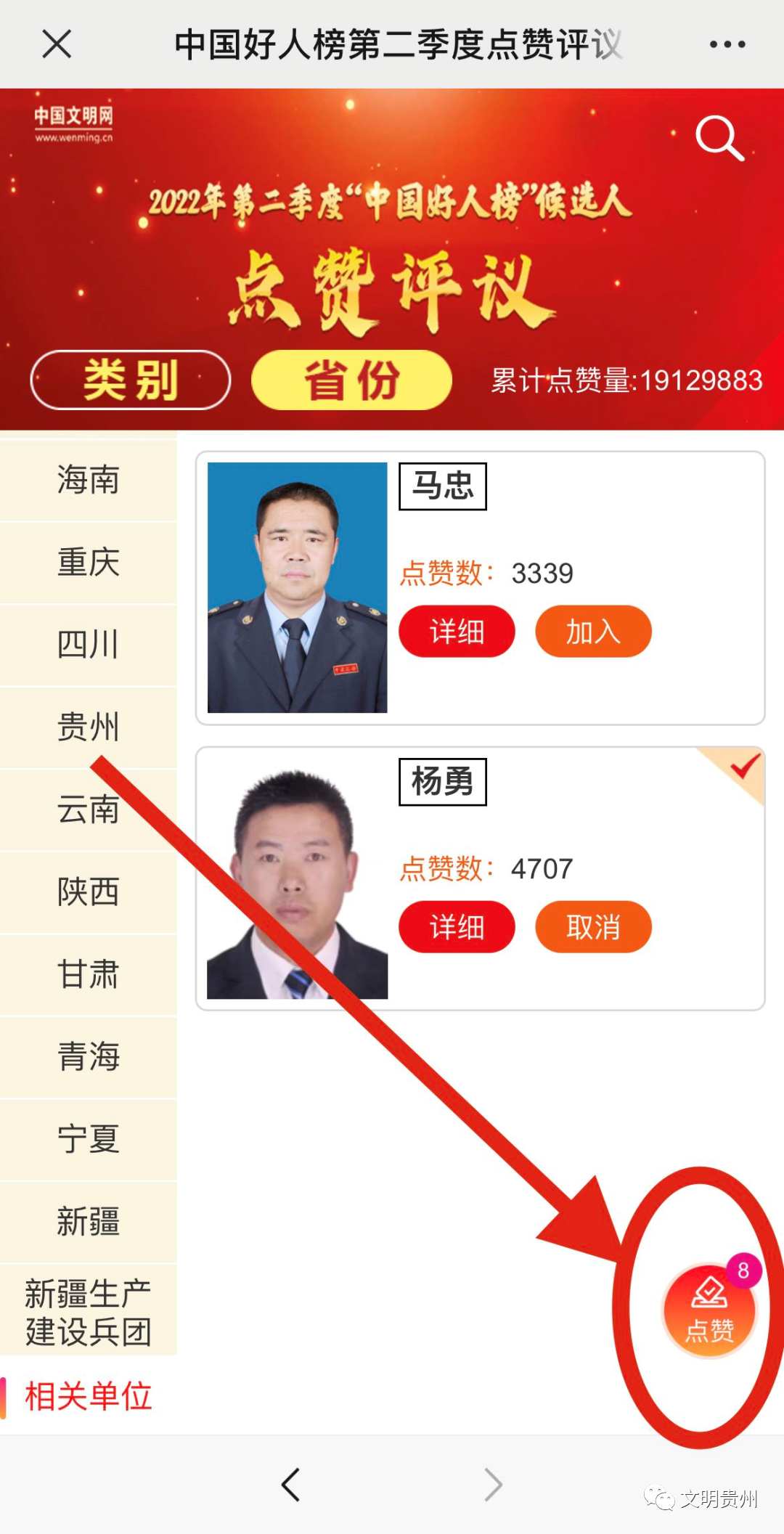Open the three-dot overflow menu
The width and height of the screenshot is (784, 1534).
pos(727,45)
